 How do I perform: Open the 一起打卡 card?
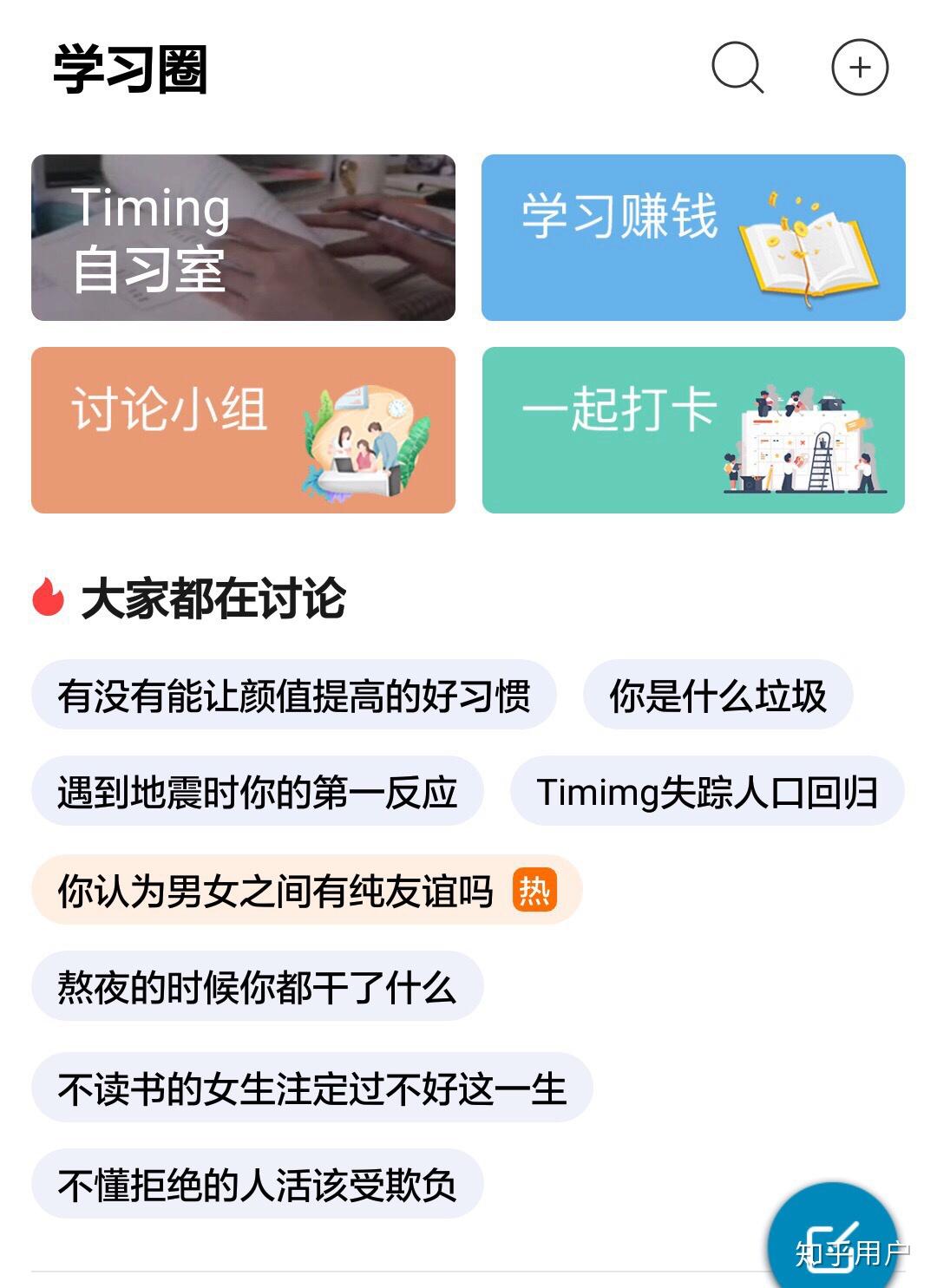tap(694, 429)
